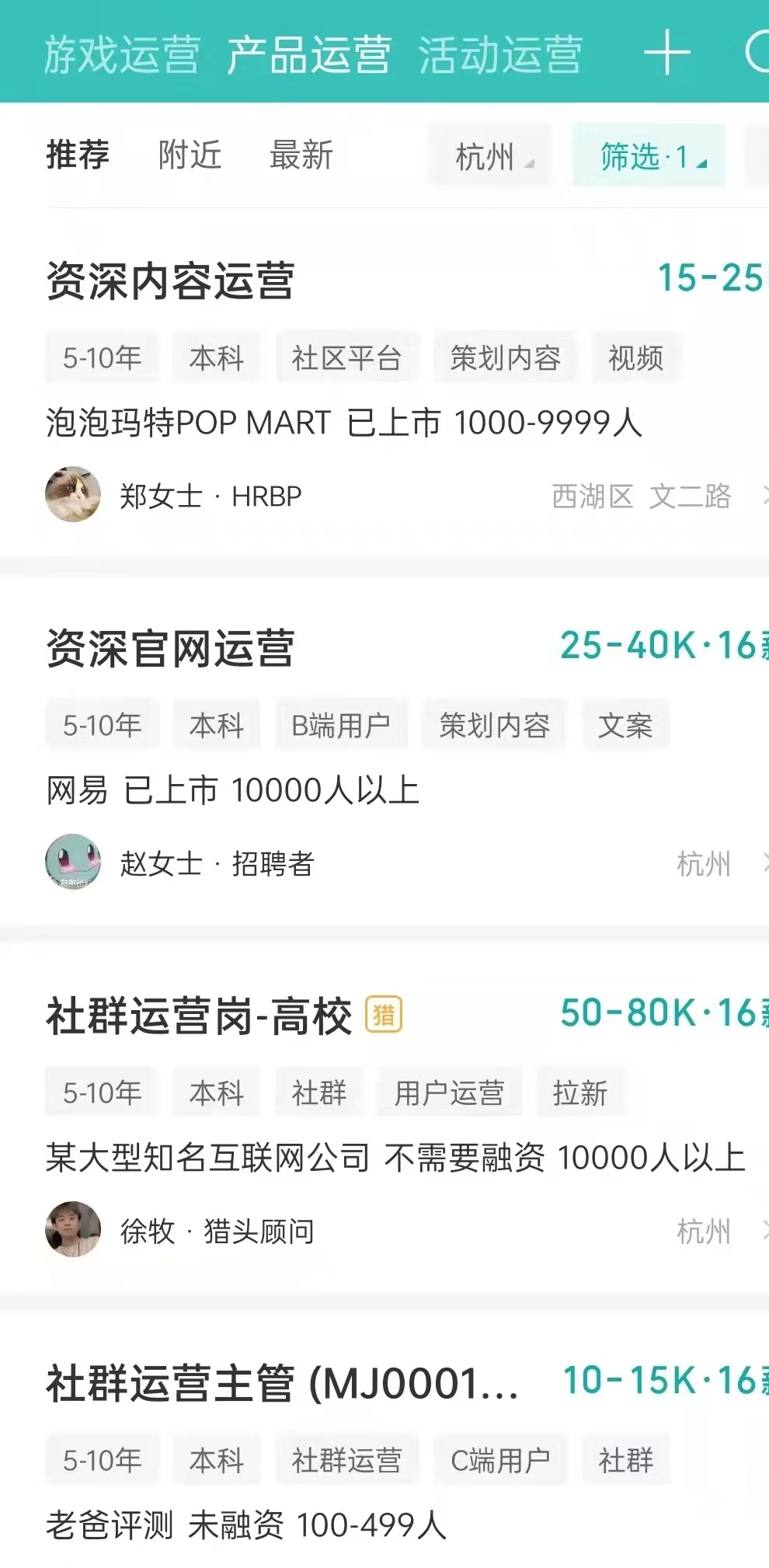Image resolution: width=769 pixels, height=1568 pixels.
Task: Open the 社群运营岗-高校 job listing
Action: click(200, 1016)
